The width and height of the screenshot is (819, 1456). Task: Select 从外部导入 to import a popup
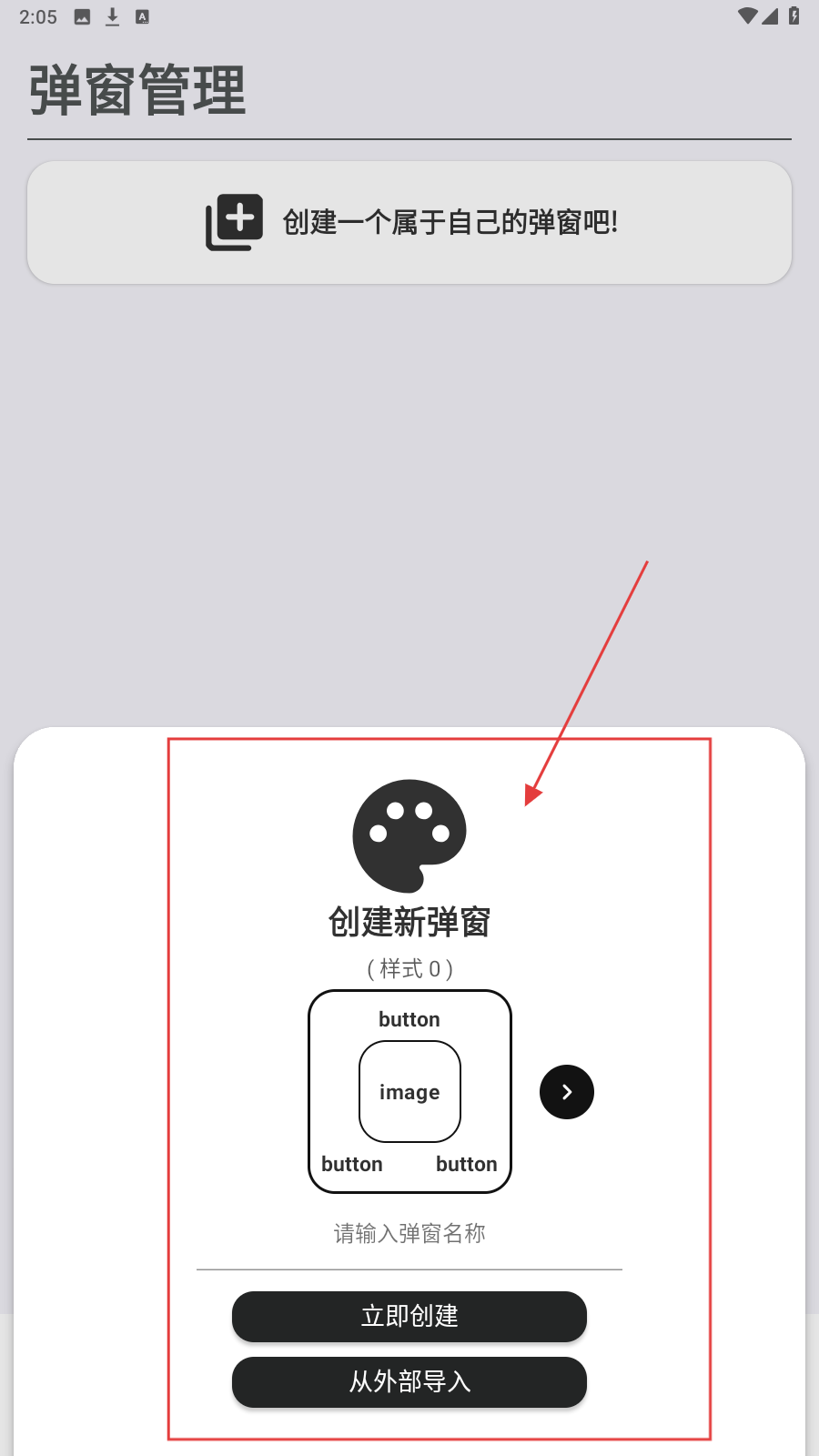(409, 1381)
